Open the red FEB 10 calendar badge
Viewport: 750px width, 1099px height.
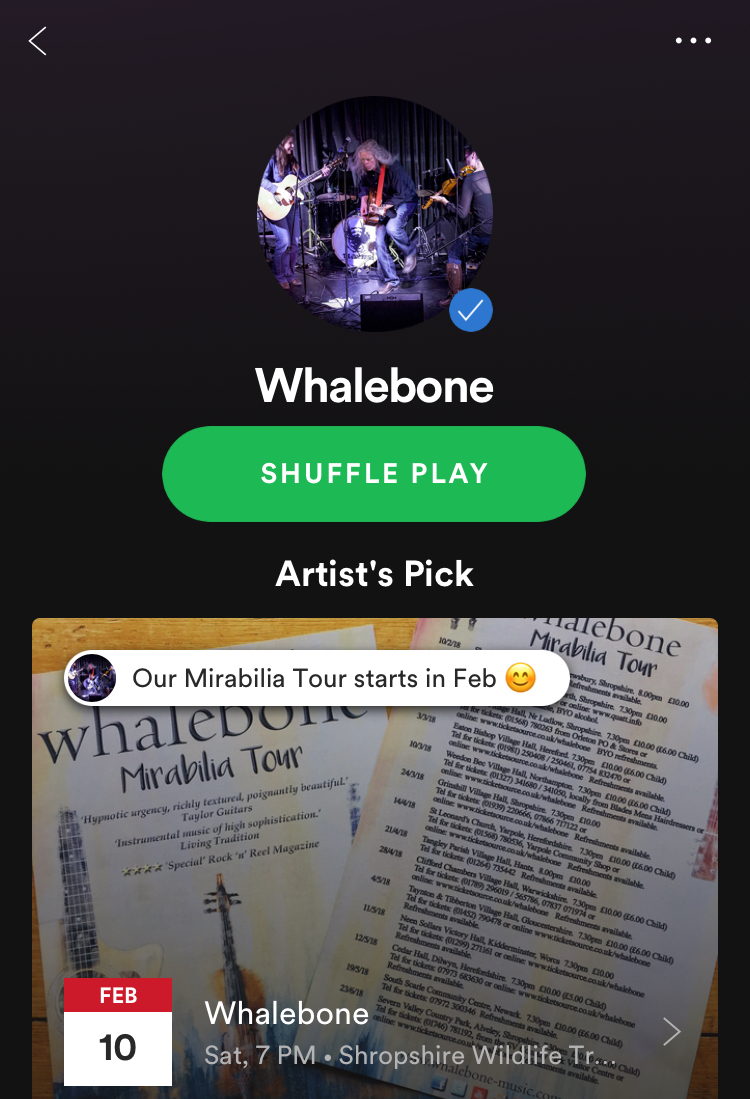coord(117,1032)
